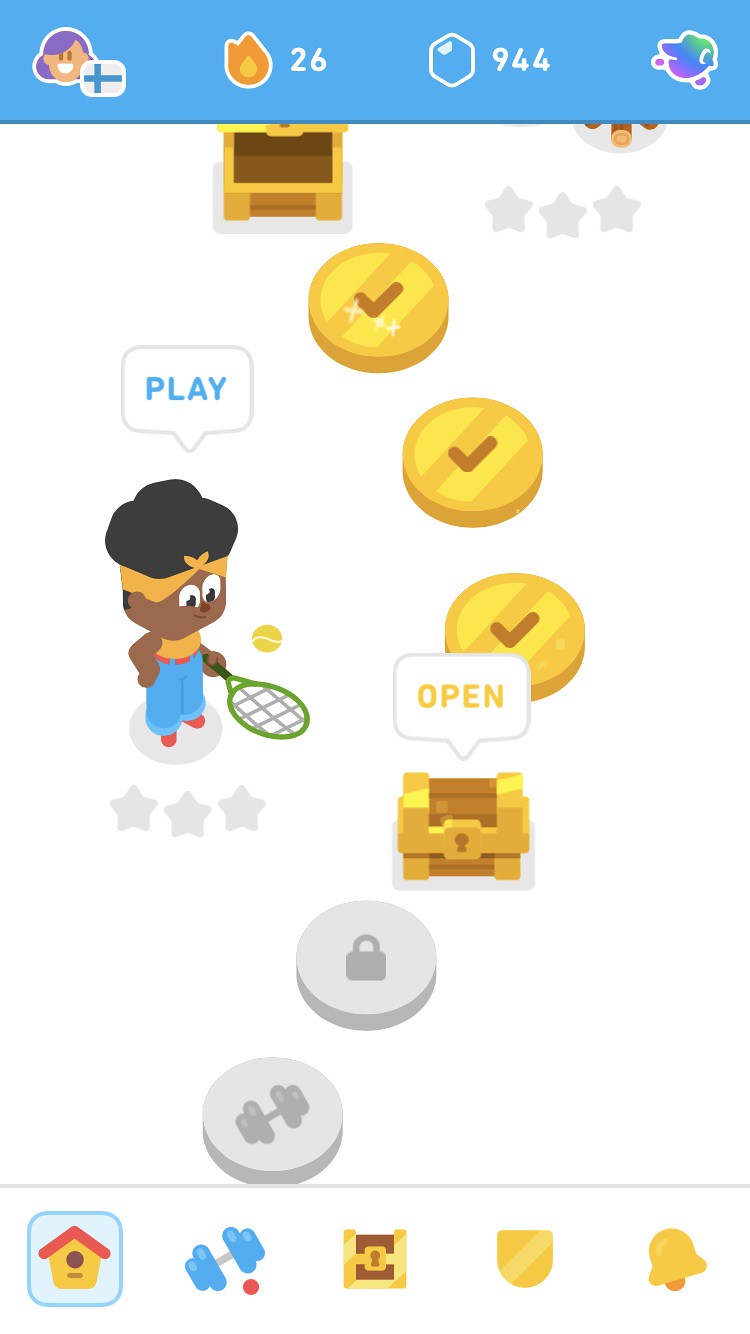Screen dimensions: 750x1334
Task: Switch to the treasure chest Quests tab
Action: pyautogui.click(x=375, y=1258)
